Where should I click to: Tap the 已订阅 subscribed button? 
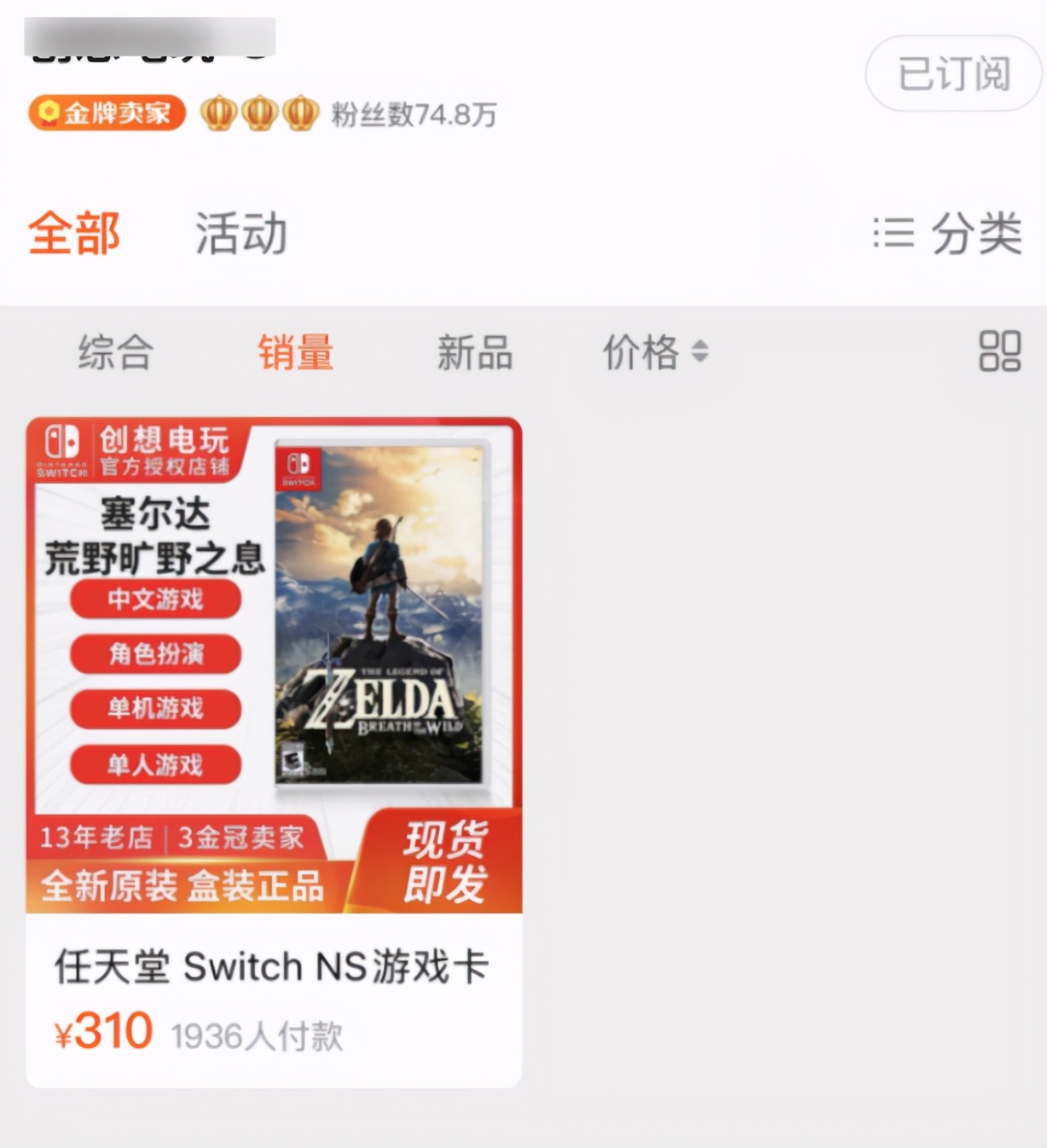(x=953, y=73)
